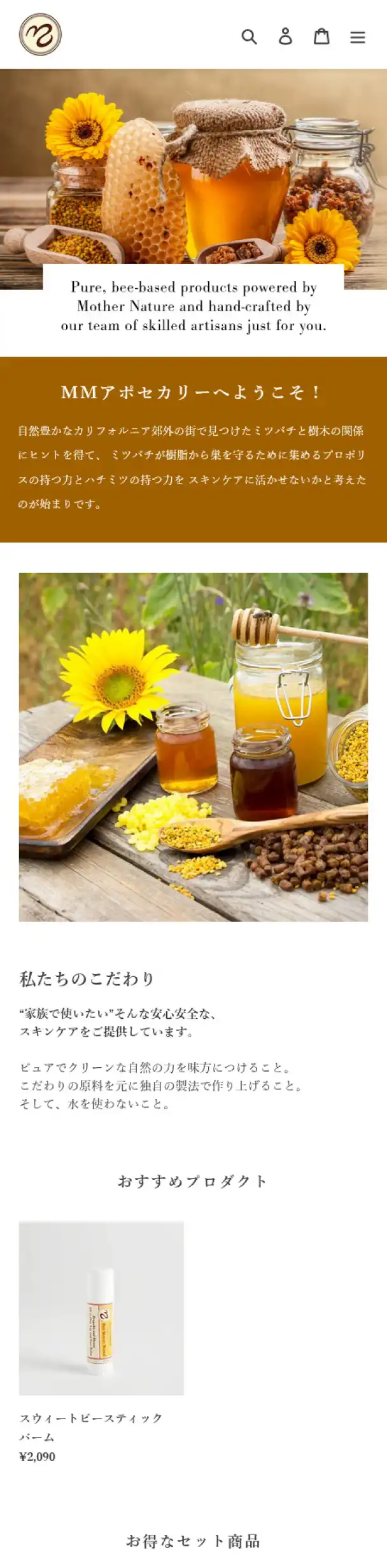387x1568 pixels.
Task: Open the search icon in the header
Action: tap(249, 37)
